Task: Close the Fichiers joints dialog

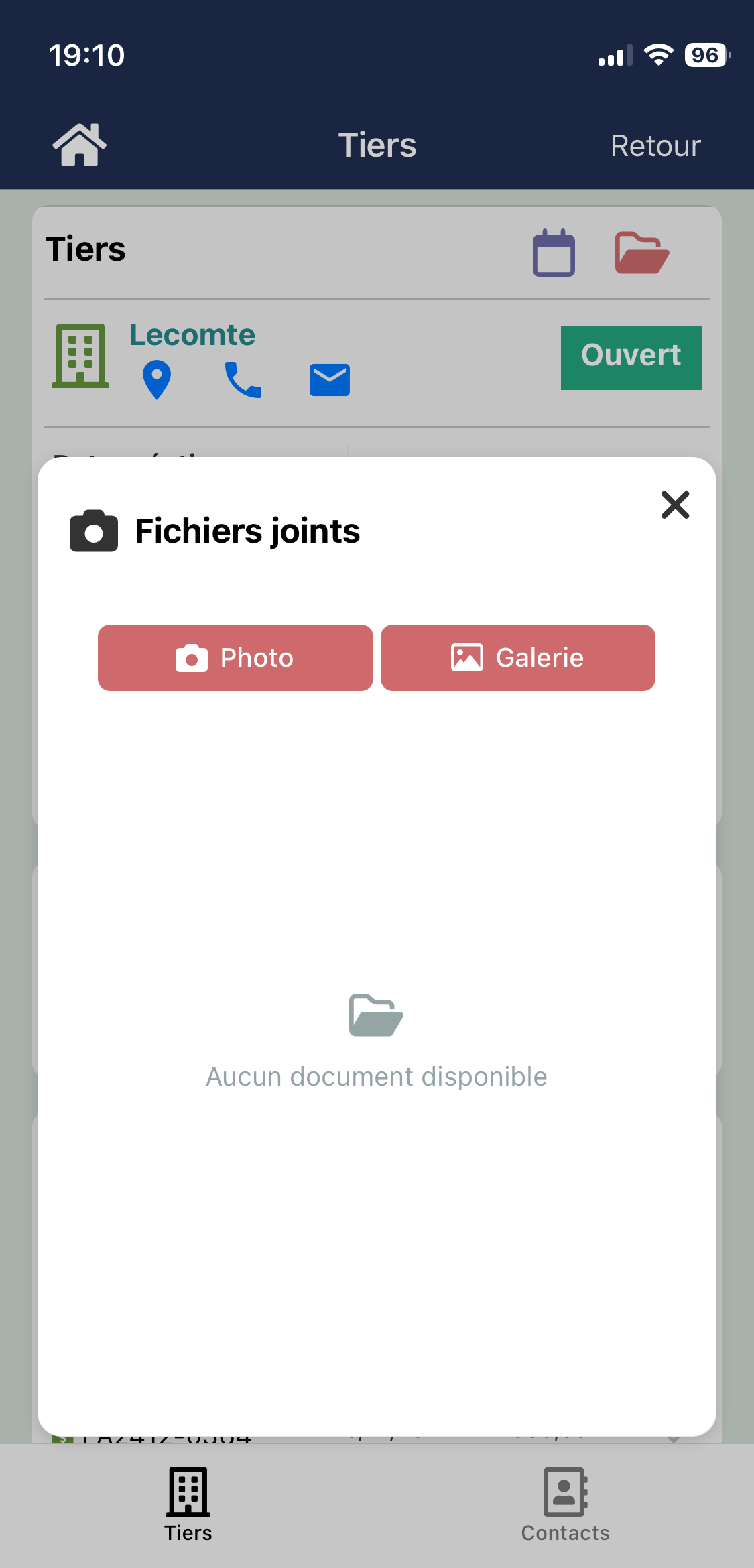Action: [x=675, y=505]
